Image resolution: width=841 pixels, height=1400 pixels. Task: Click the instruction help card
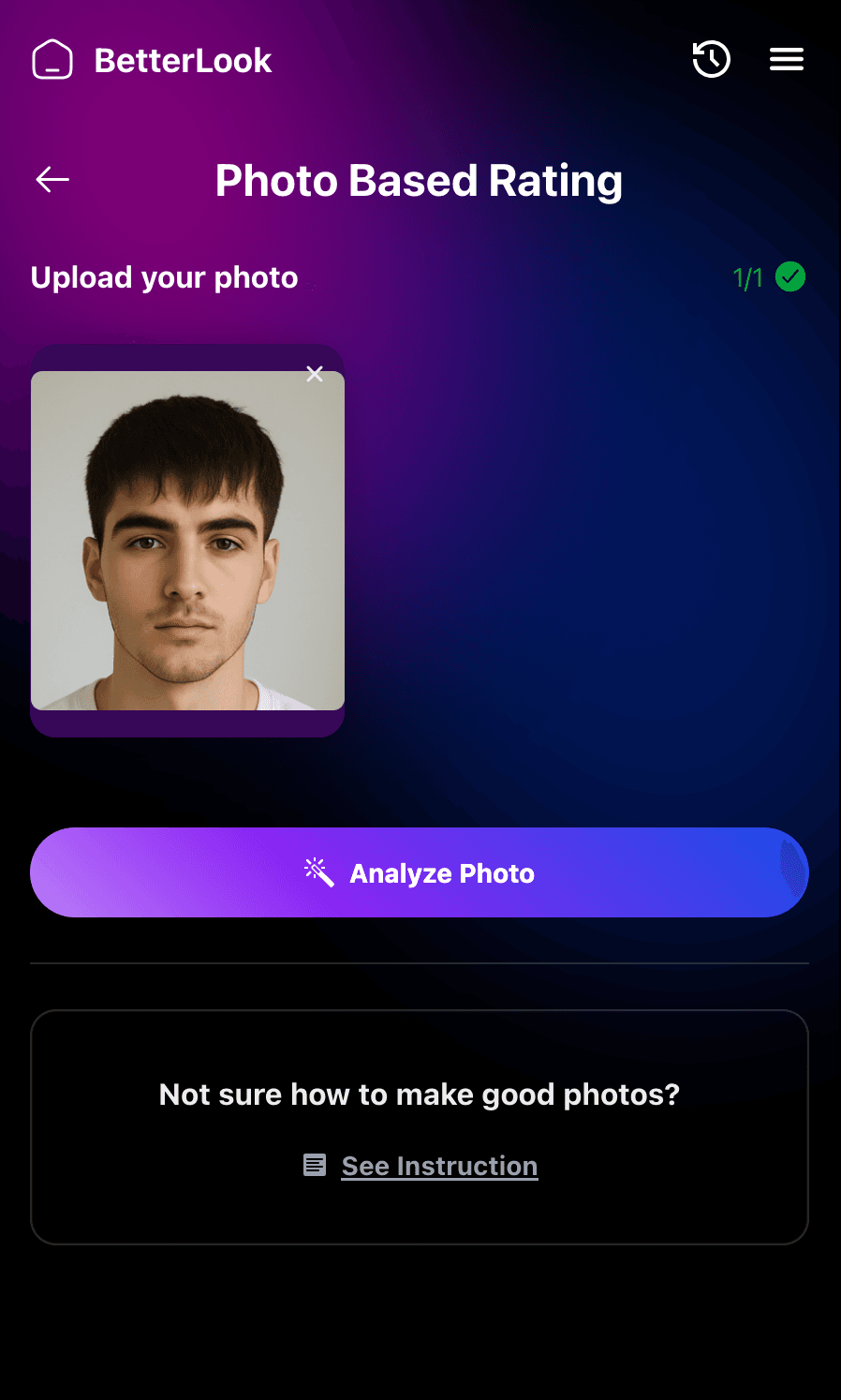click(420, 1127)
